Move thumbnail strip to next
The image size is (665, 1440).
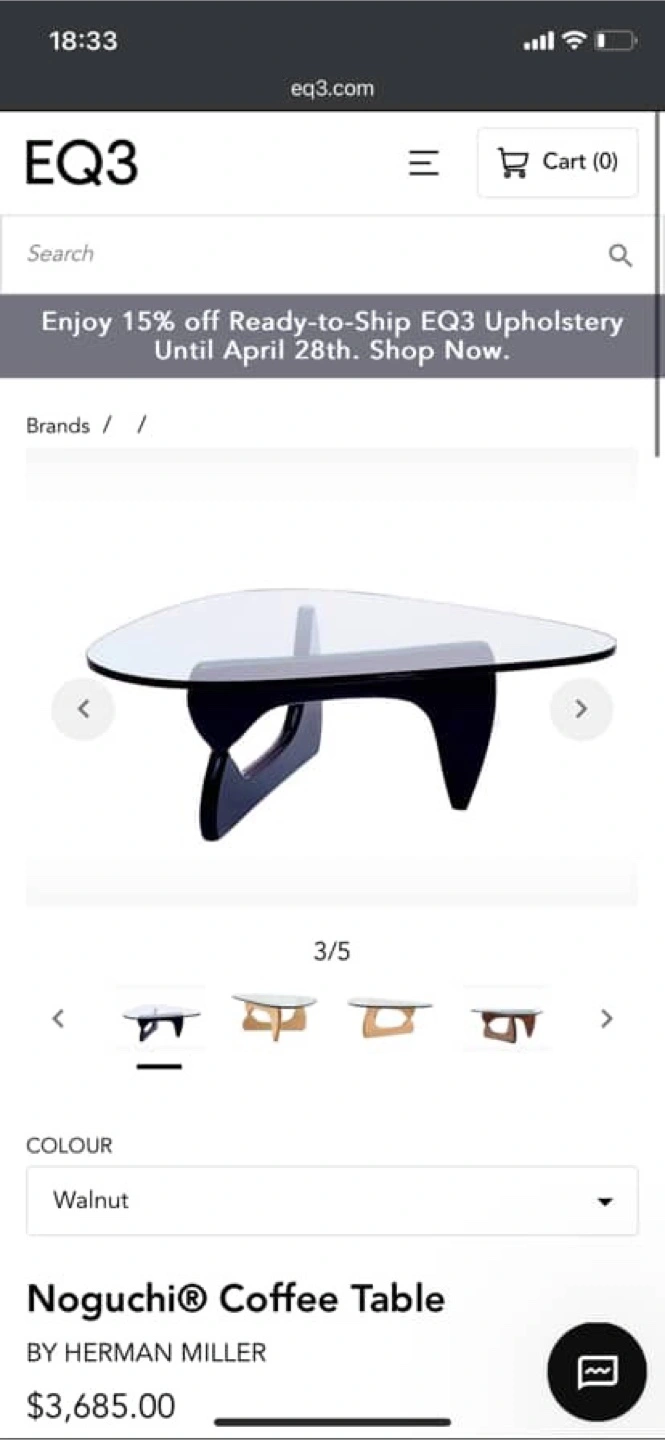606,1019
